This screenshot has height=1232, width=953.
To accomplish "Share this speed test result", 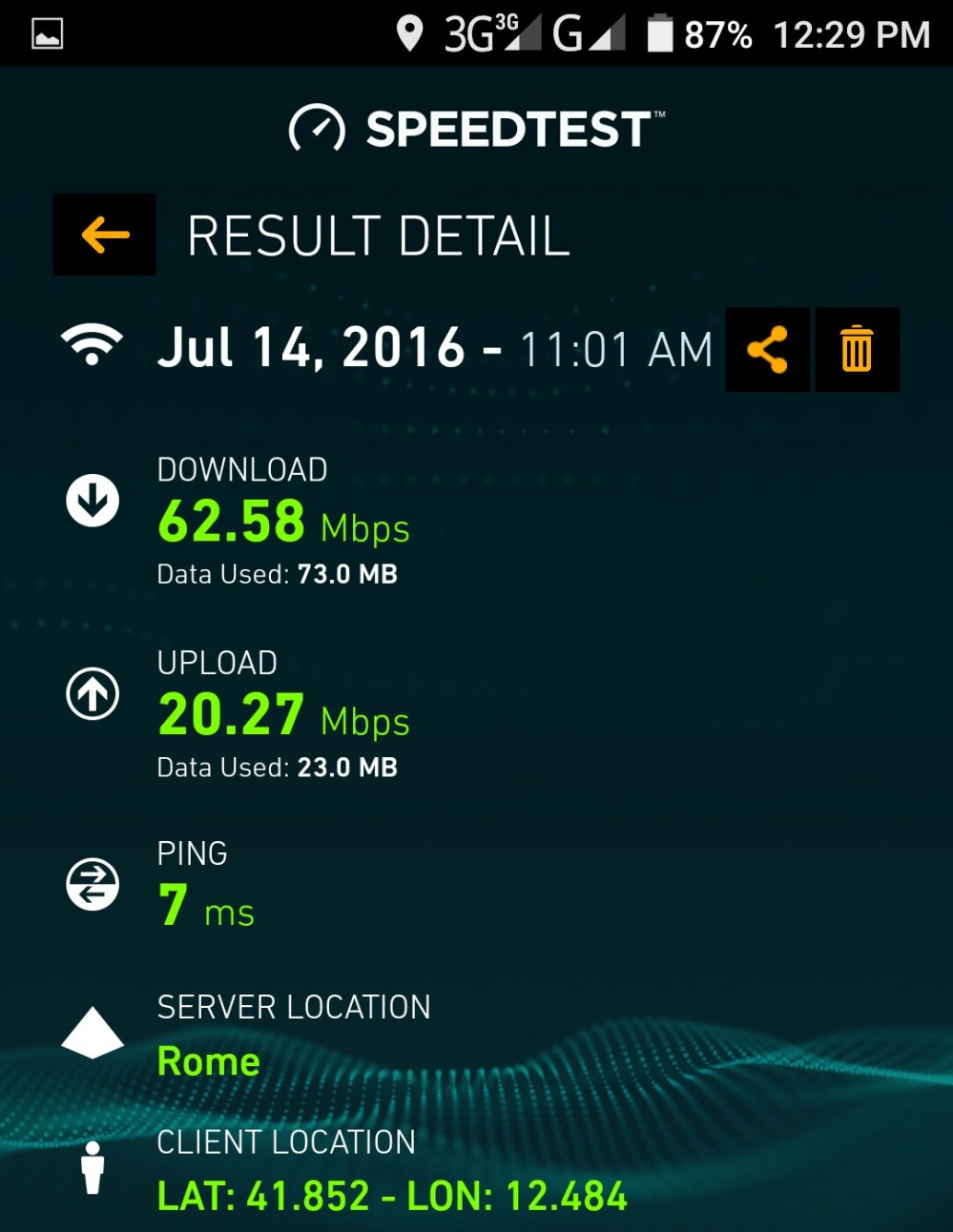I will tap(767, 349).
